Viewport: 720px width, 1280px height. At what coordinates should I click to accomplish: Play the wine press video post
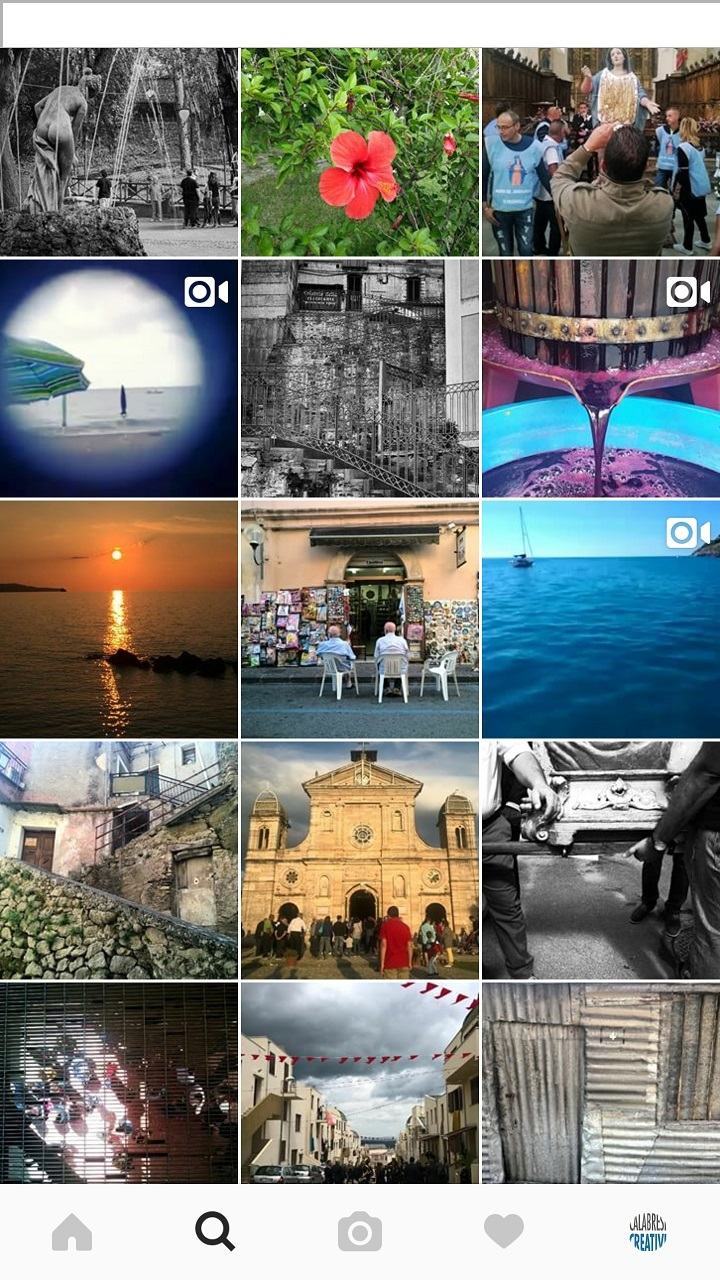(x=601, y=378)
